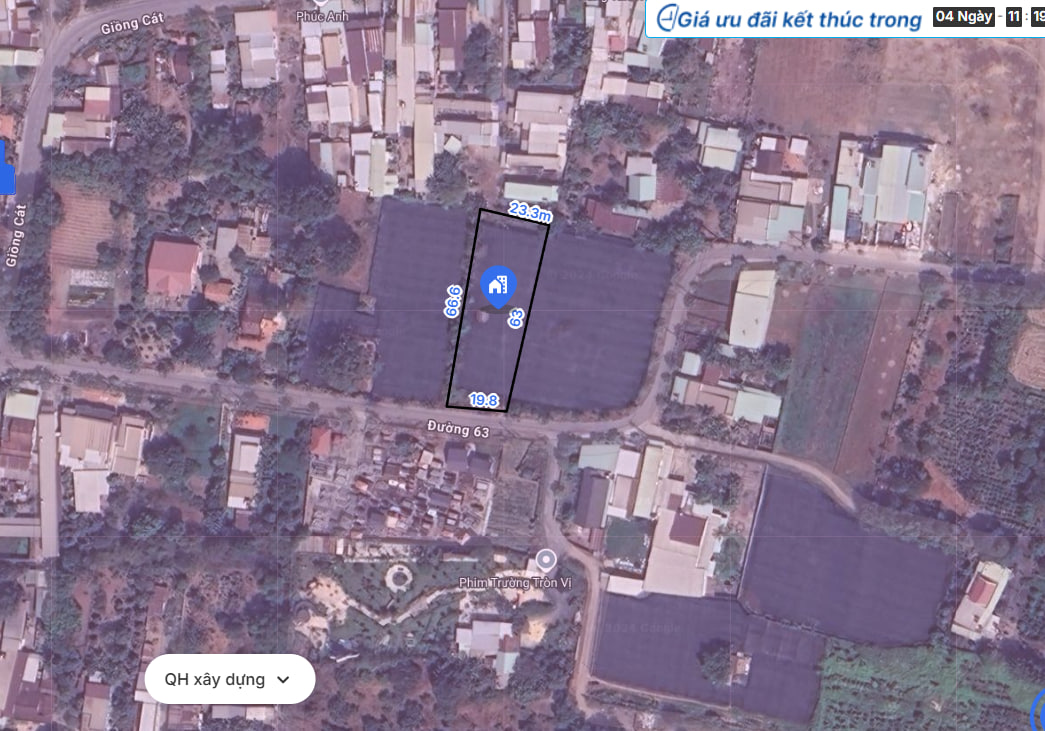1045x731 pixels.
Task: Tap the blue house marker on the plot
Action: 497,285
